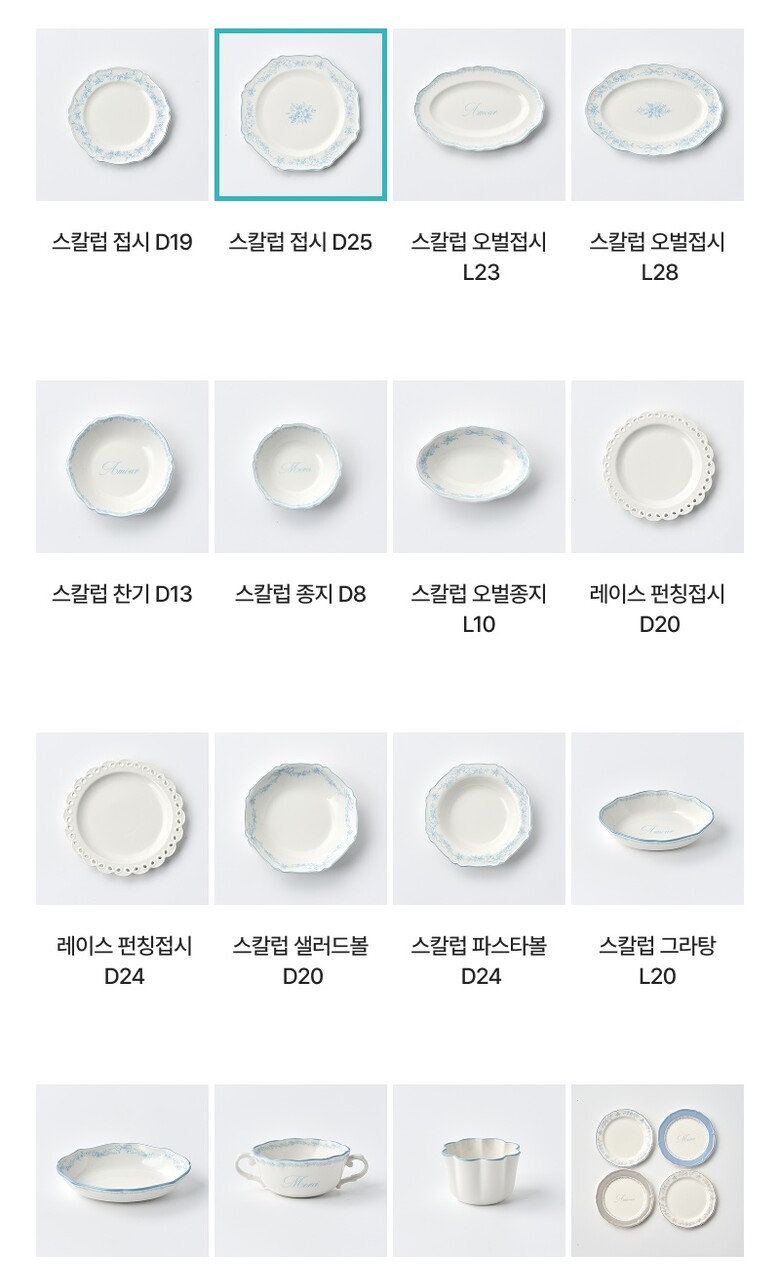Select the 스칼럽 파스타볼 D24 bowl
780x1280 pixels.
479,819
